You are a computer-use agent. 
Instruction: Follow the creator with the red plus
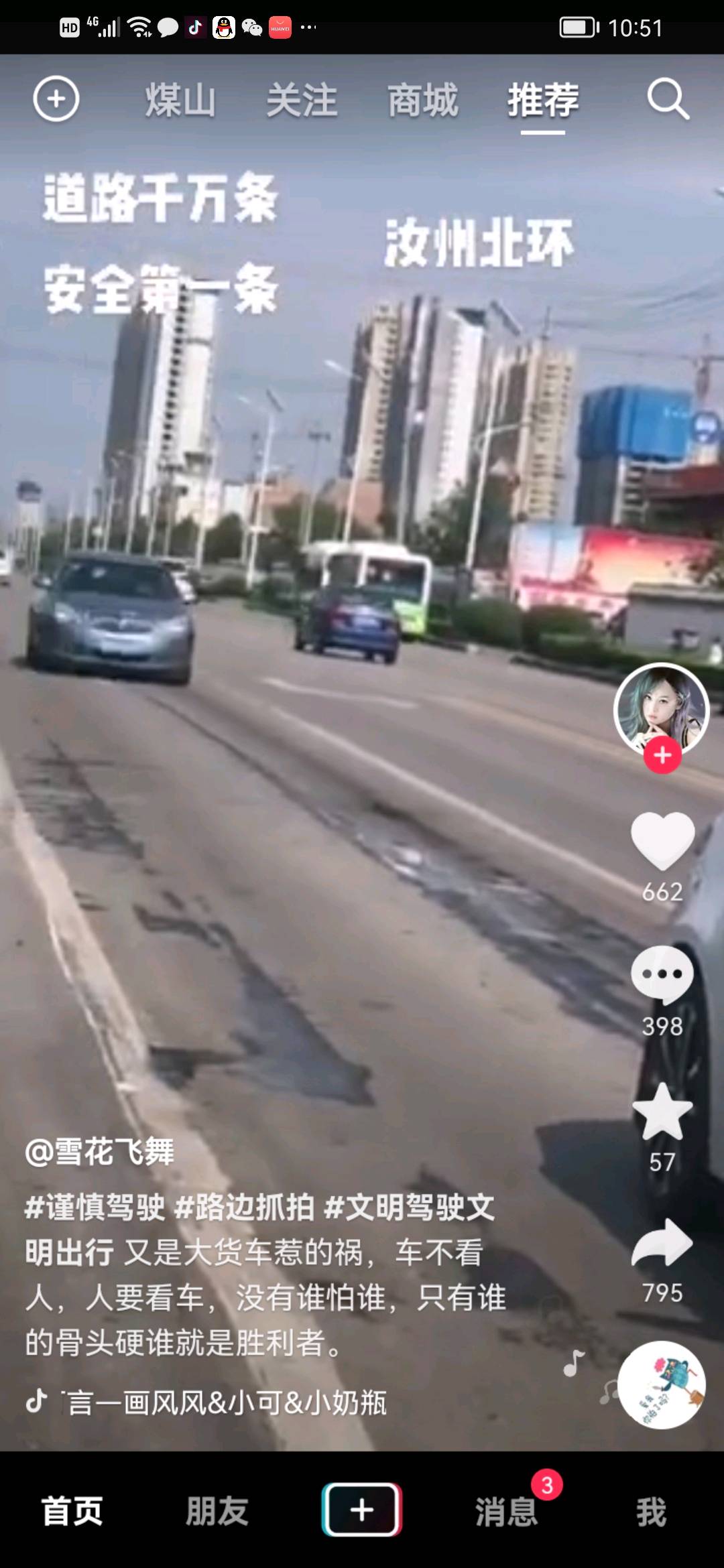[662, 756]
